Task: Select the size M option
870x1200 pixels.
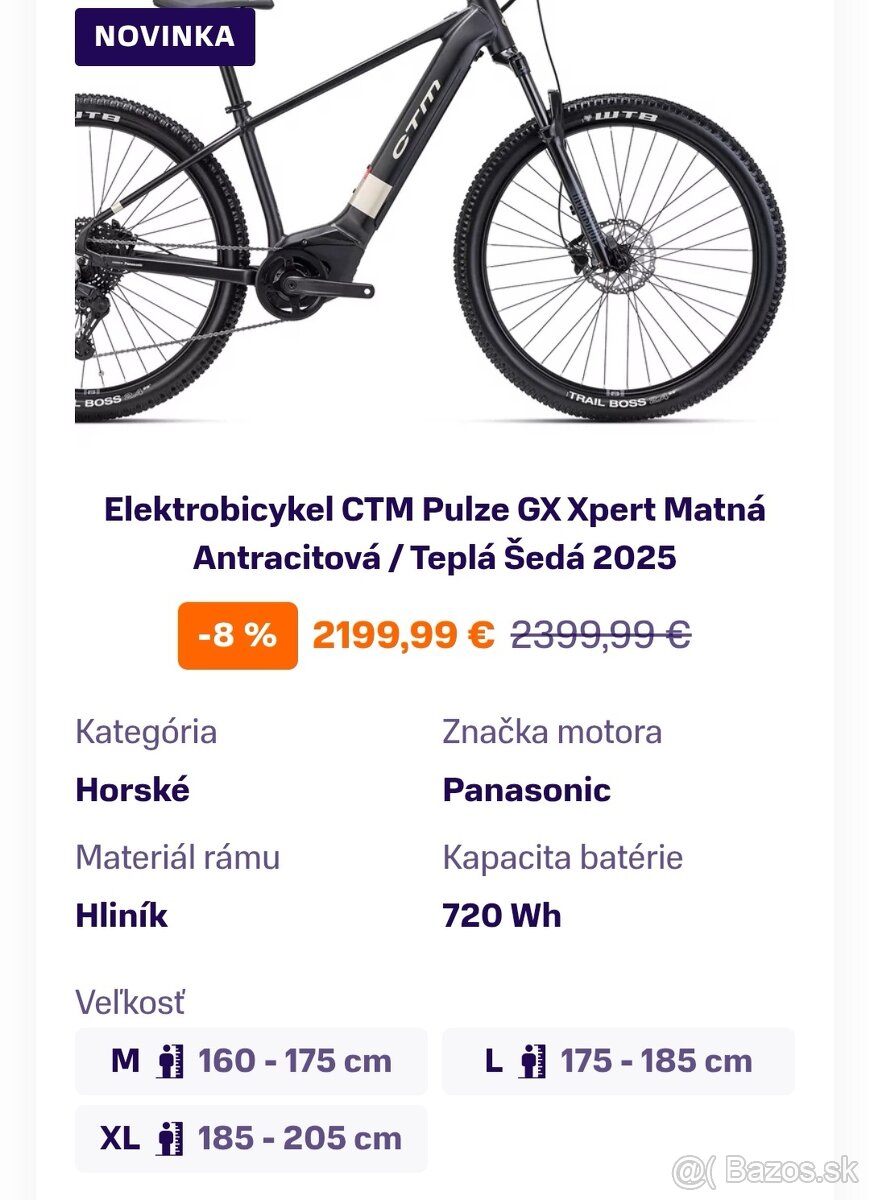Action: (250, 1061)
